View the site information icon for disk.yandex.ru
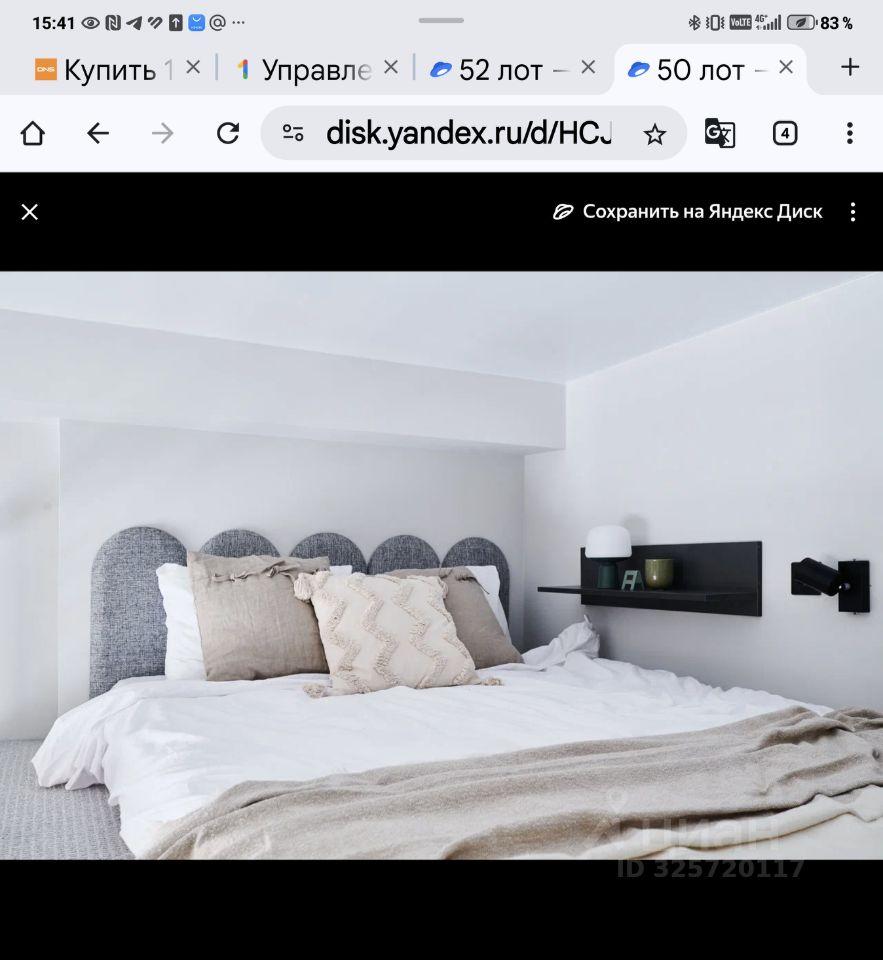Screen dimensions: 883x960 coord(293,133)
